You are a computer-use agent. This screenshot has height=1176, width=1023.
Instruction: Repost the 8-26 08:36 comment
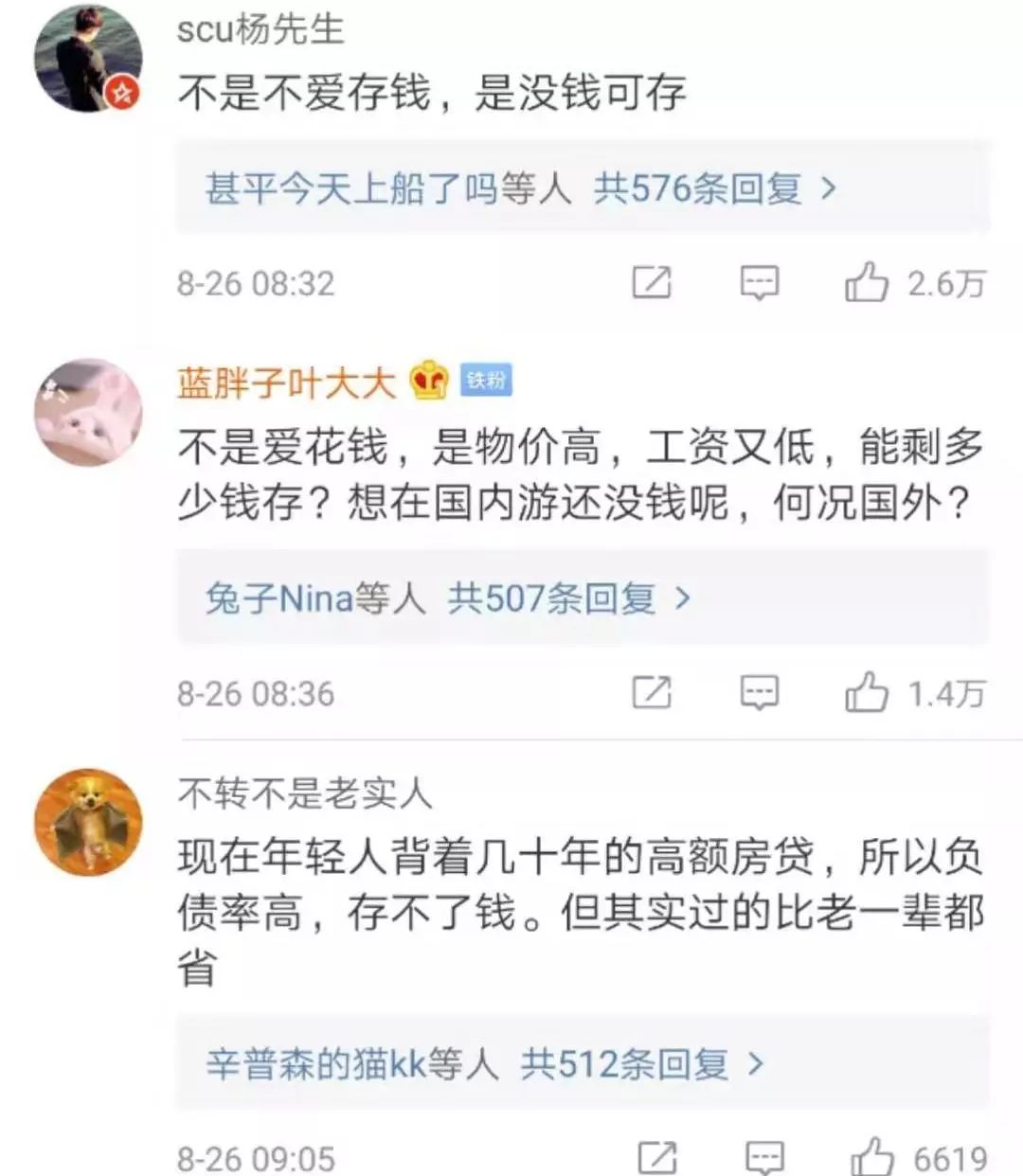click(x=652, y=692)
